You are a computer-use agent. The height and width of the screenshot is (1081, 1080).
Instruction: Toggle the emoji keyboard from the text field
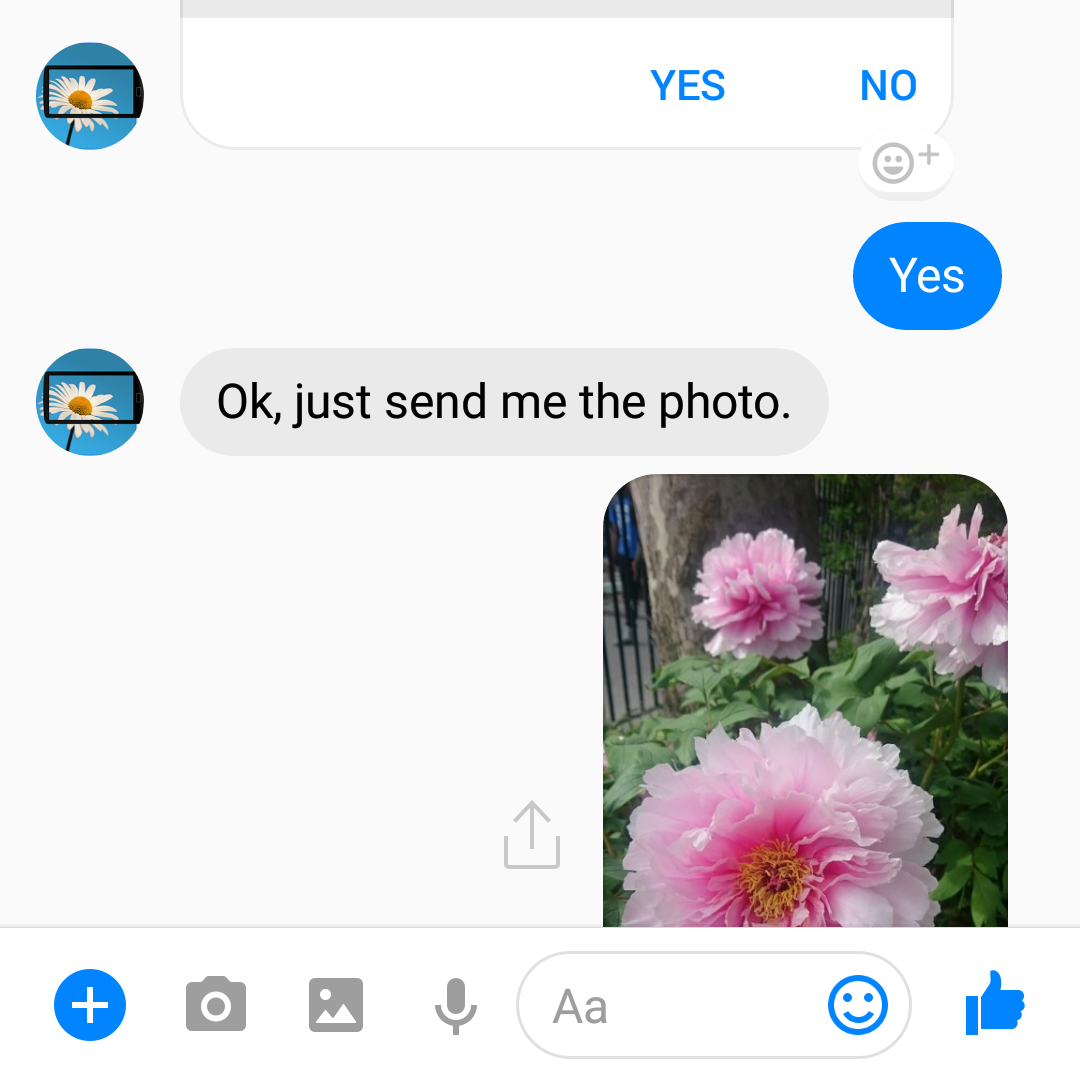pyautogui.click(x=860, y=1005)
